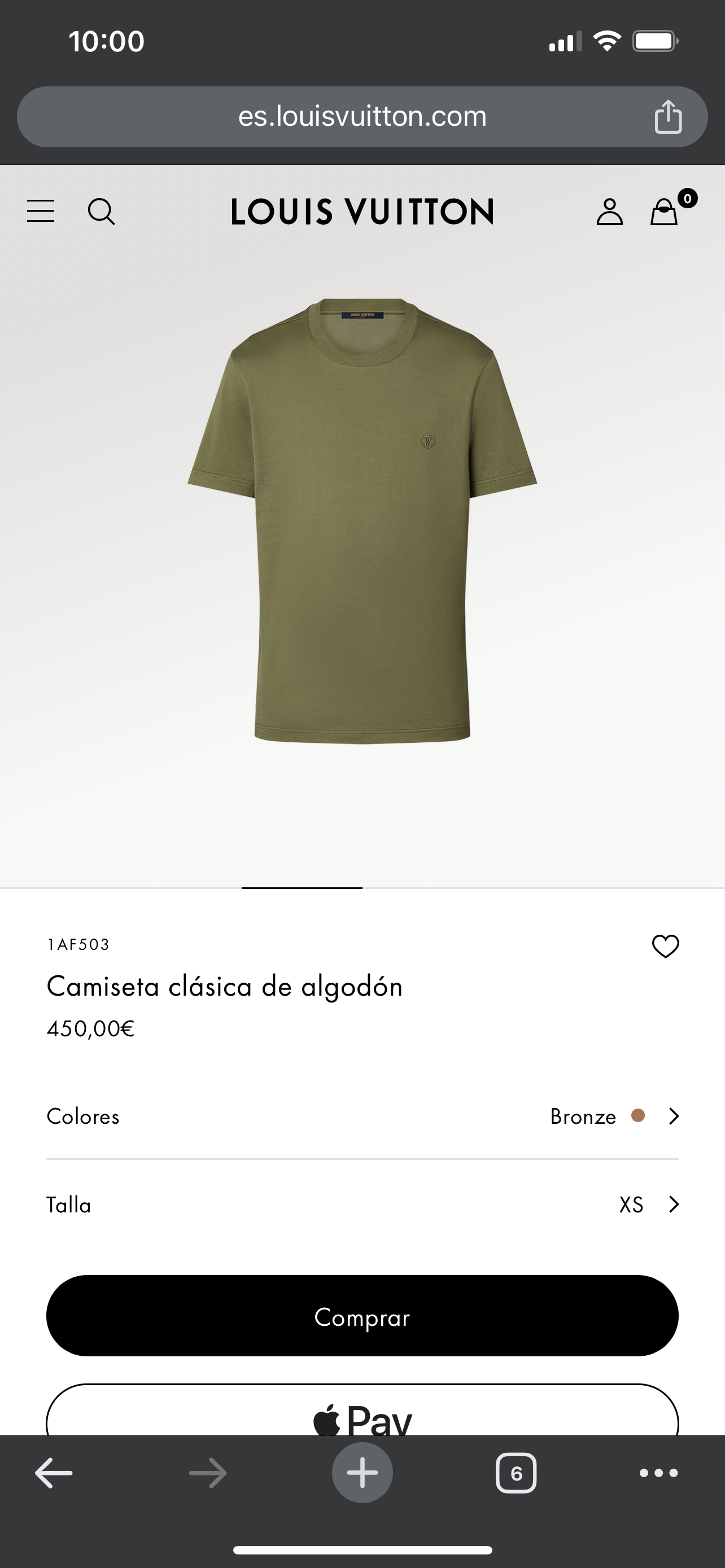Image resolution: width=725 pixels, height=1568 pixels.
Task: Add the shirt to wishlist heart
Action: [665, 946]
